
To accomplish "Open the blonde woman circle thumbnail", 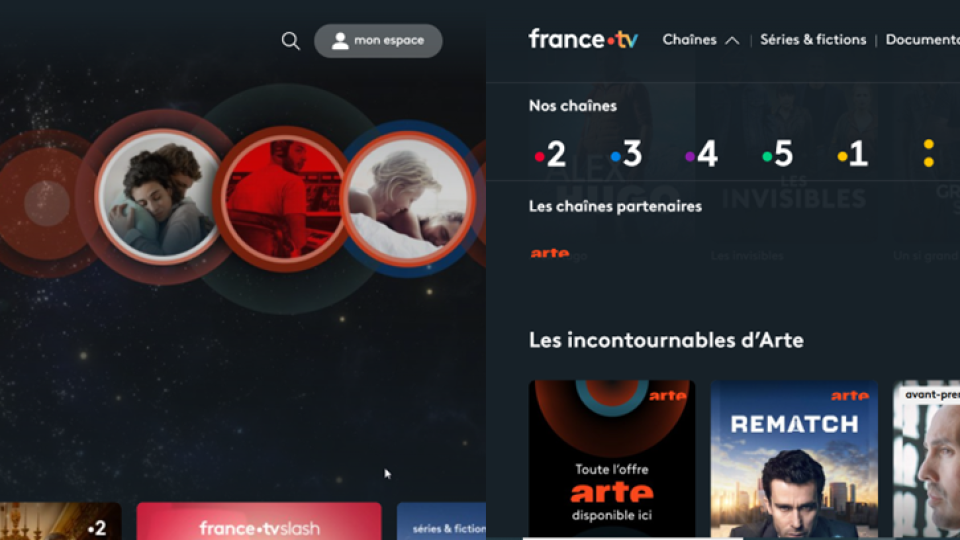I will pos(406,197).
